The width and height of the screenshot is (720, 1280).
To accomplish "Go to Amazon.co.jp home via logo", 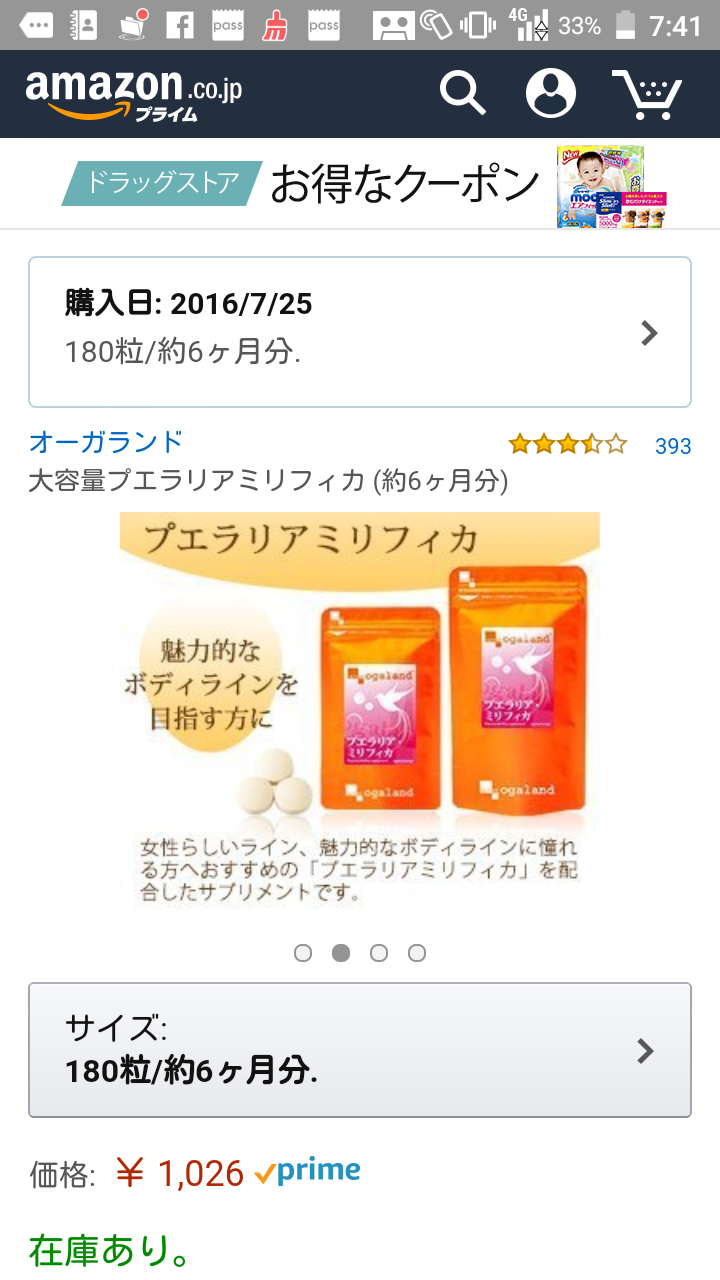I will click(x=133, y=94).
